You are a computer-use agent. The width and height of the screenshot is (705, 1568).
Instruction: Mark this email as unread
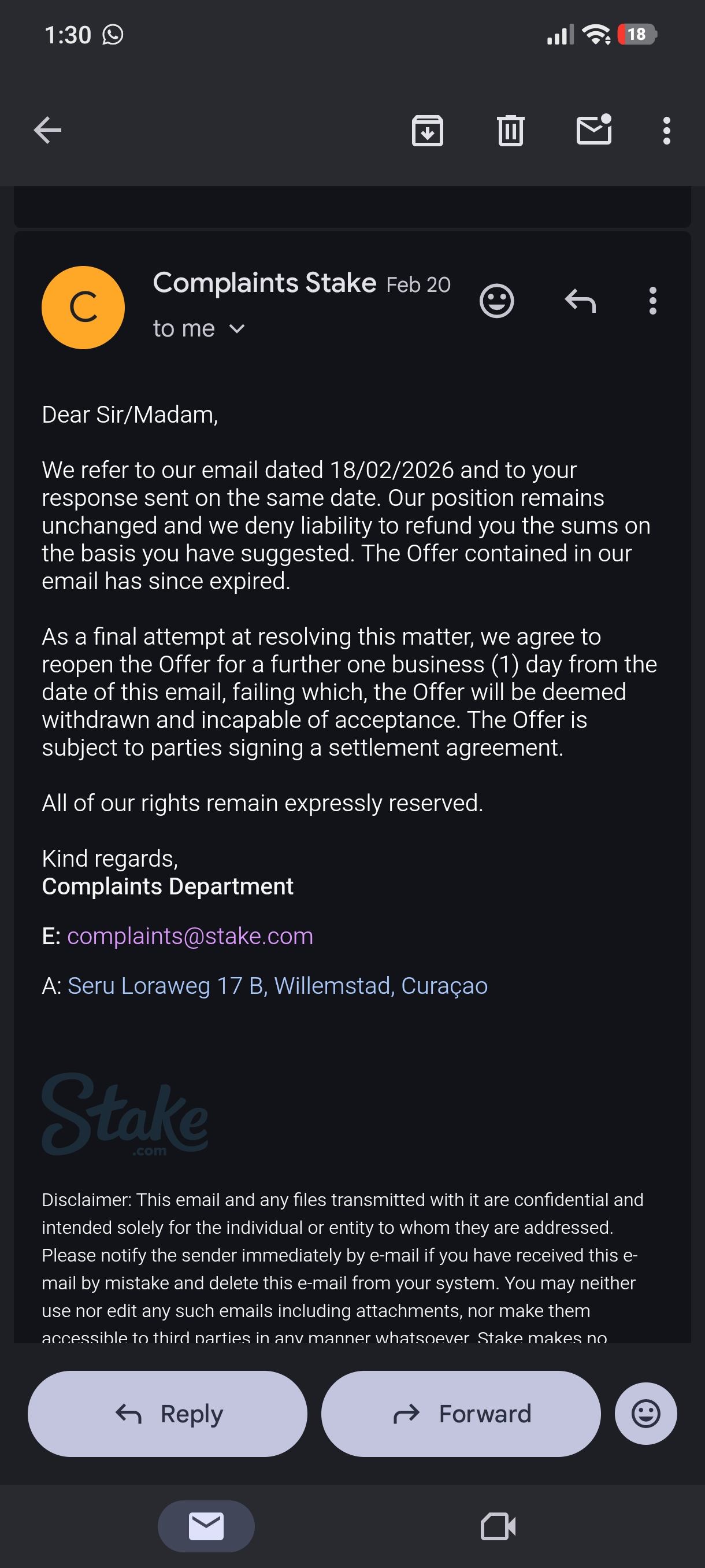tap(593, 130)
